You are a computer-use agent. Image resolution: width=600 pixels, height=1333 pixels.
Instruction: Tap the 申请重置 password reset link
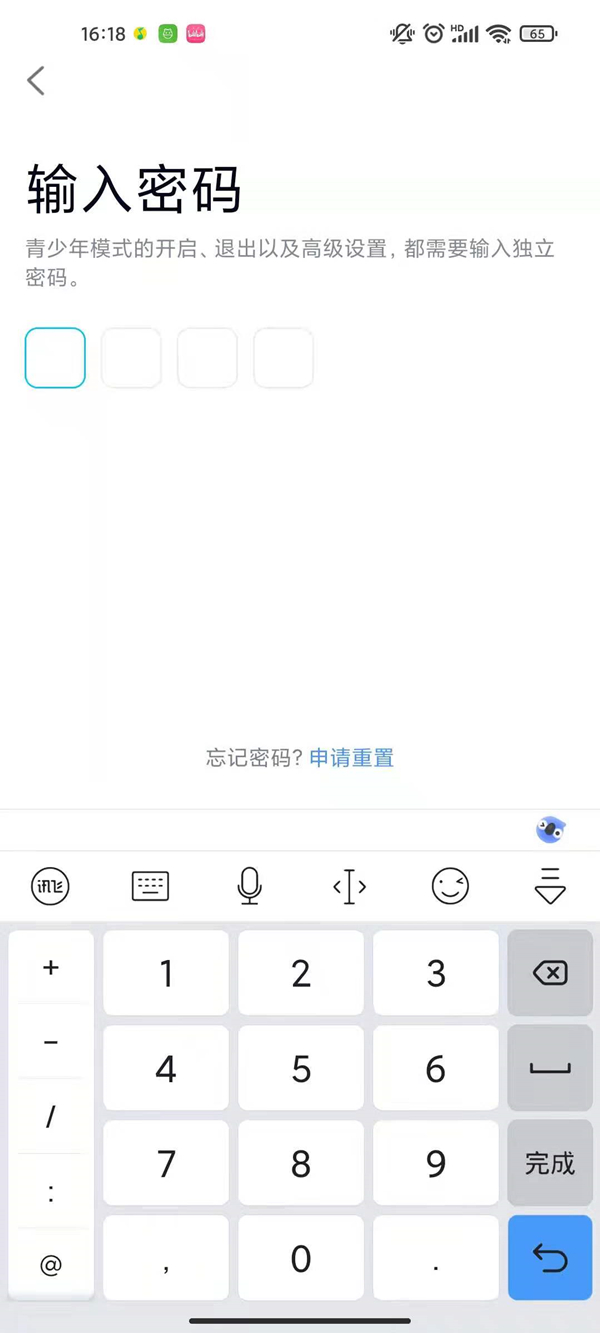tap(351, 758)
